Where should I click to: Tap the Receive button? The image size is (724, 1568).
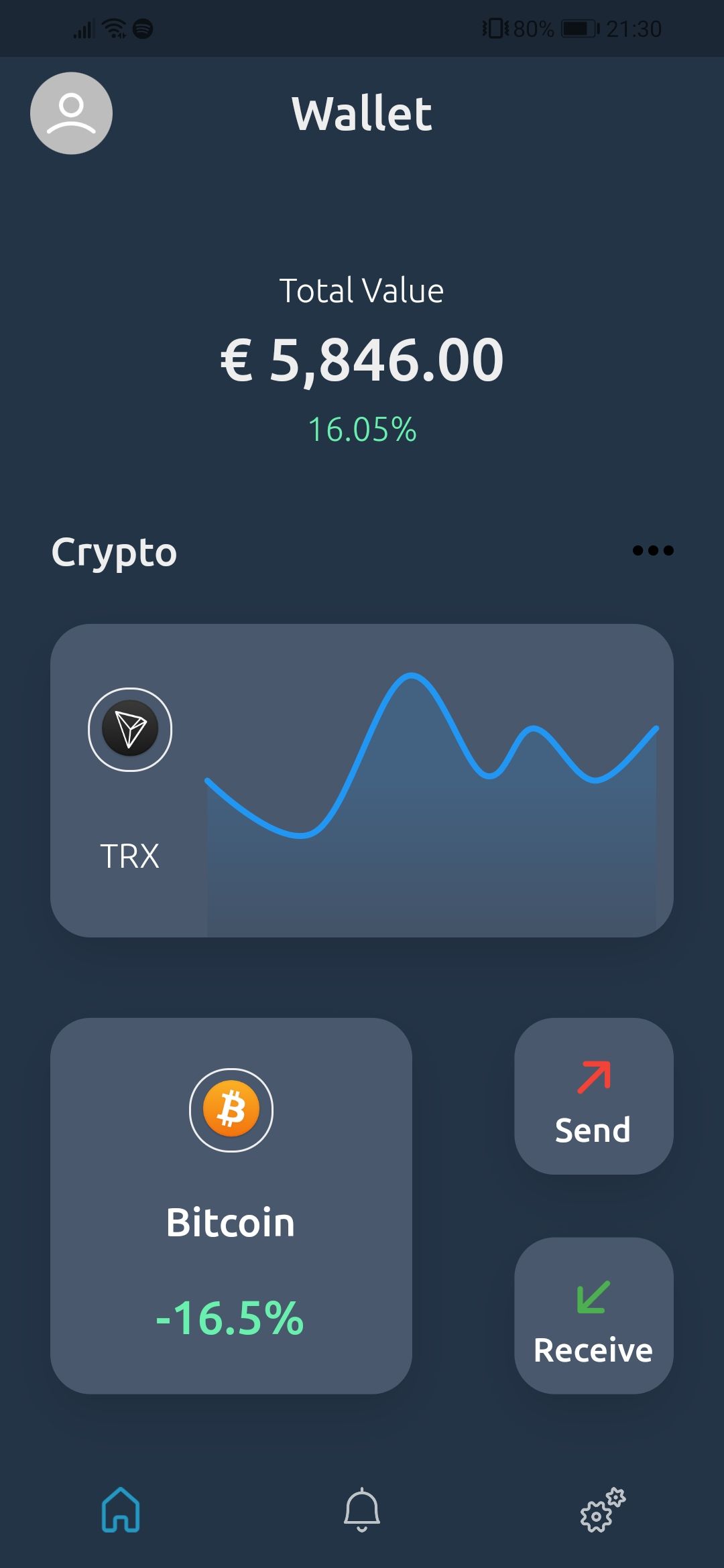pyautogui.click(x=593, y=1316)
